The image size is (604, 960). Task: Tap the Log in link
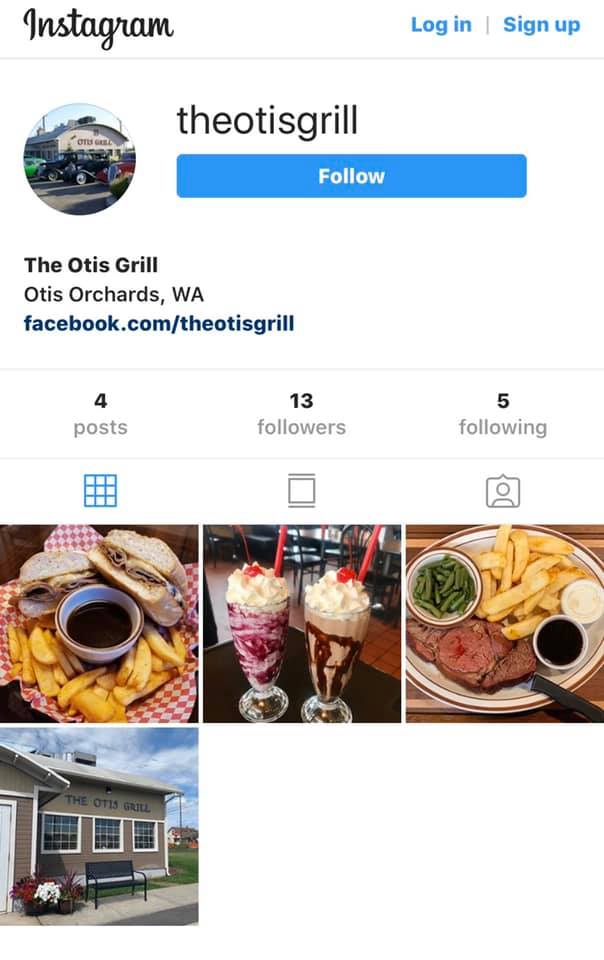[x=440, y=25]
